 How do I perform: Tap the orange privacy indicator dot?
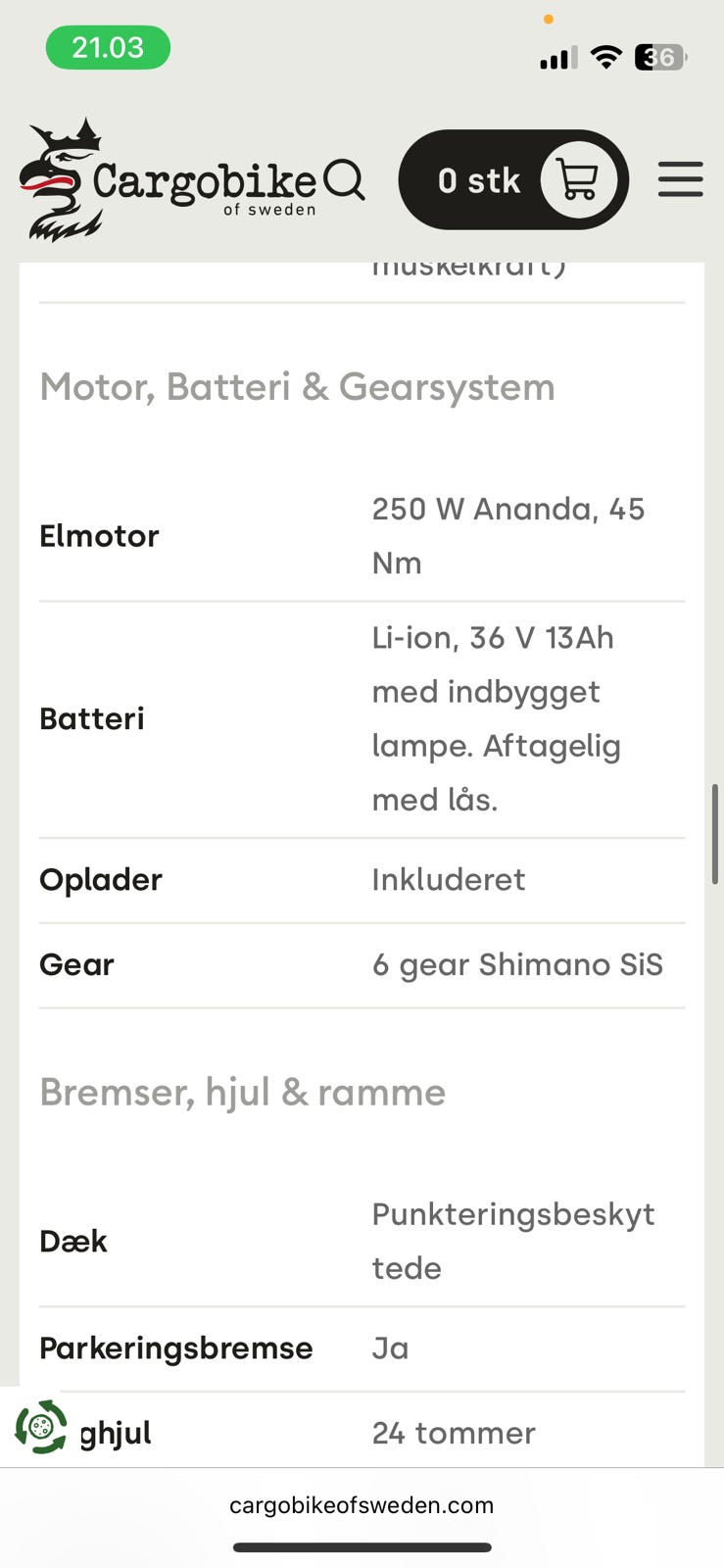coord(550,19)
